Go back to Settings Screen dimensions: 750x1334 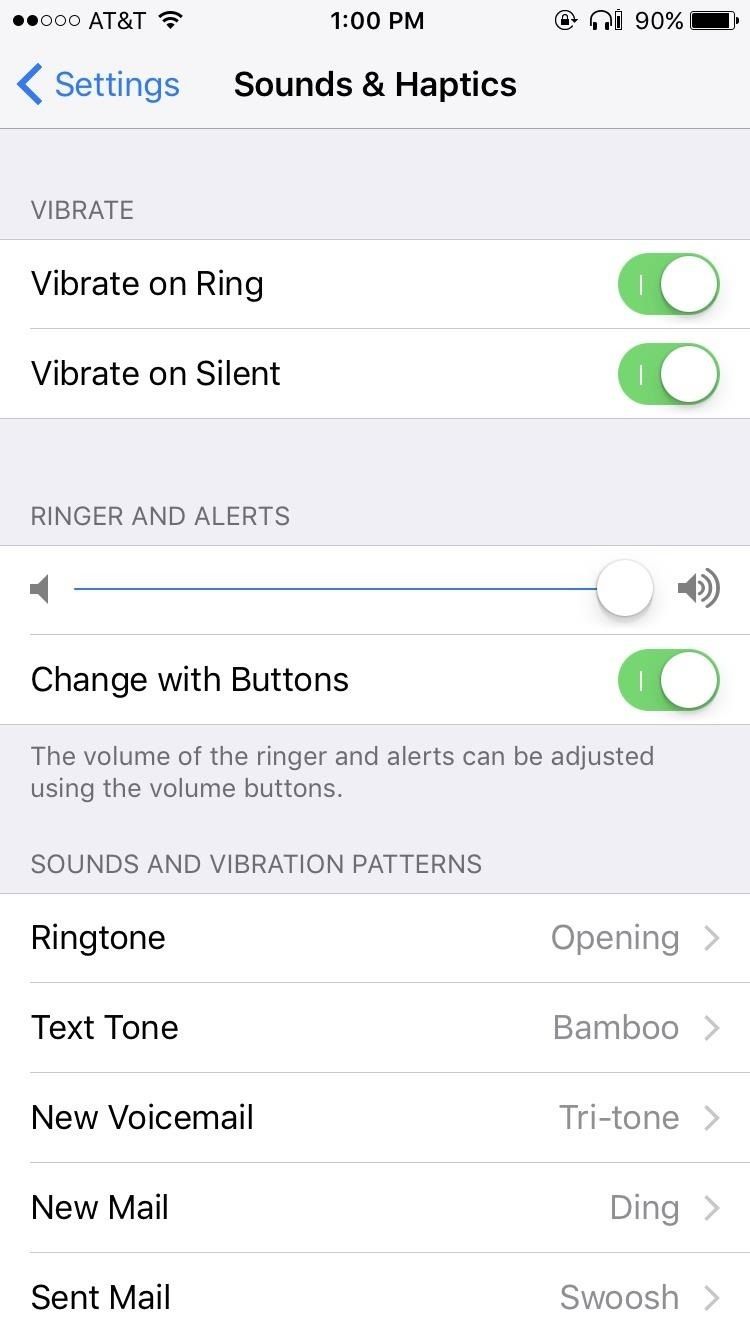click(x=98, y=85)
